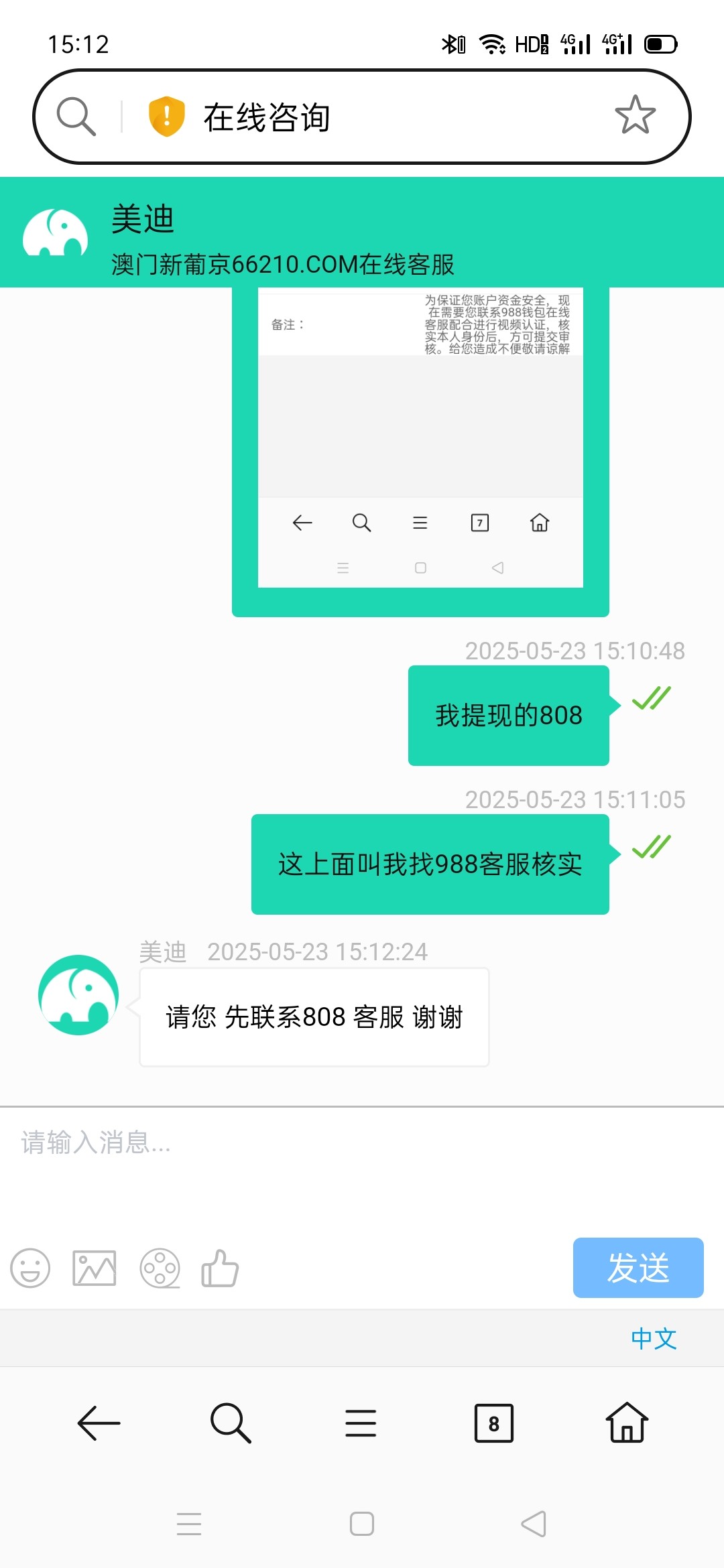
Task: Tap the 发送 send button
Action: [638, 1268]
